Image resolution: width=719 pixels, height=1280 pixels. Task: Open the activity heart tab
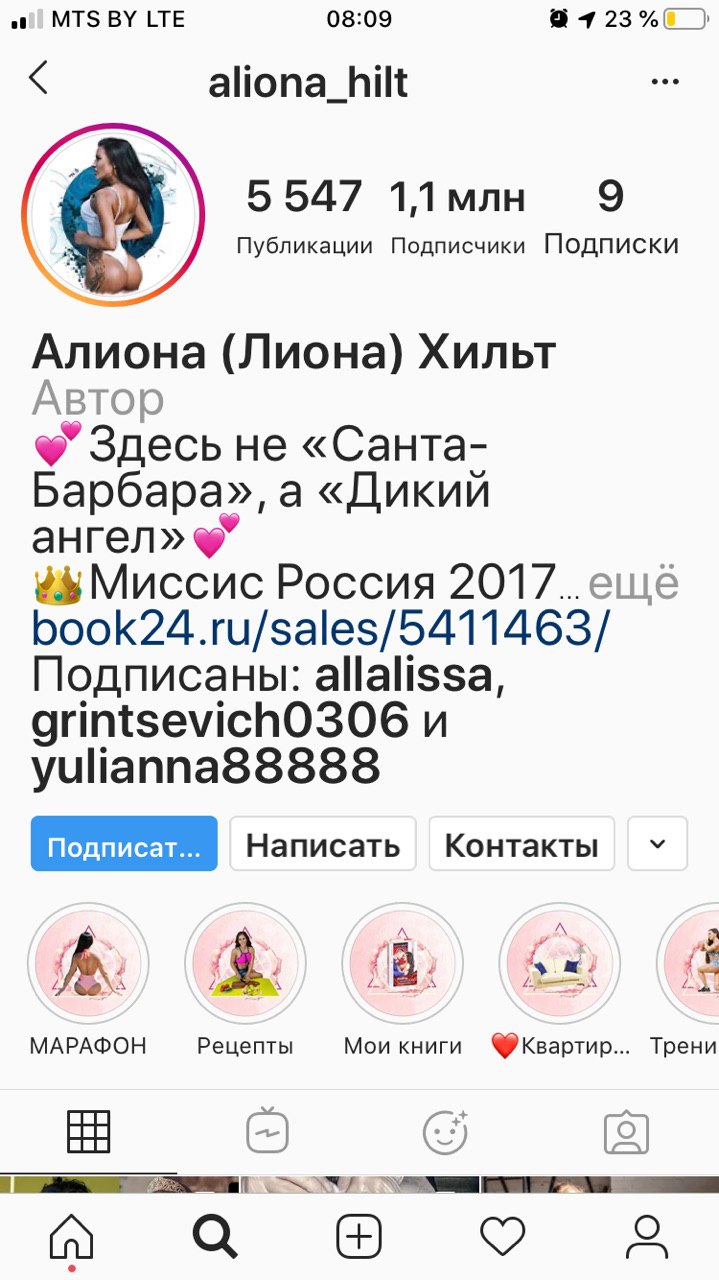(503, 1238)
